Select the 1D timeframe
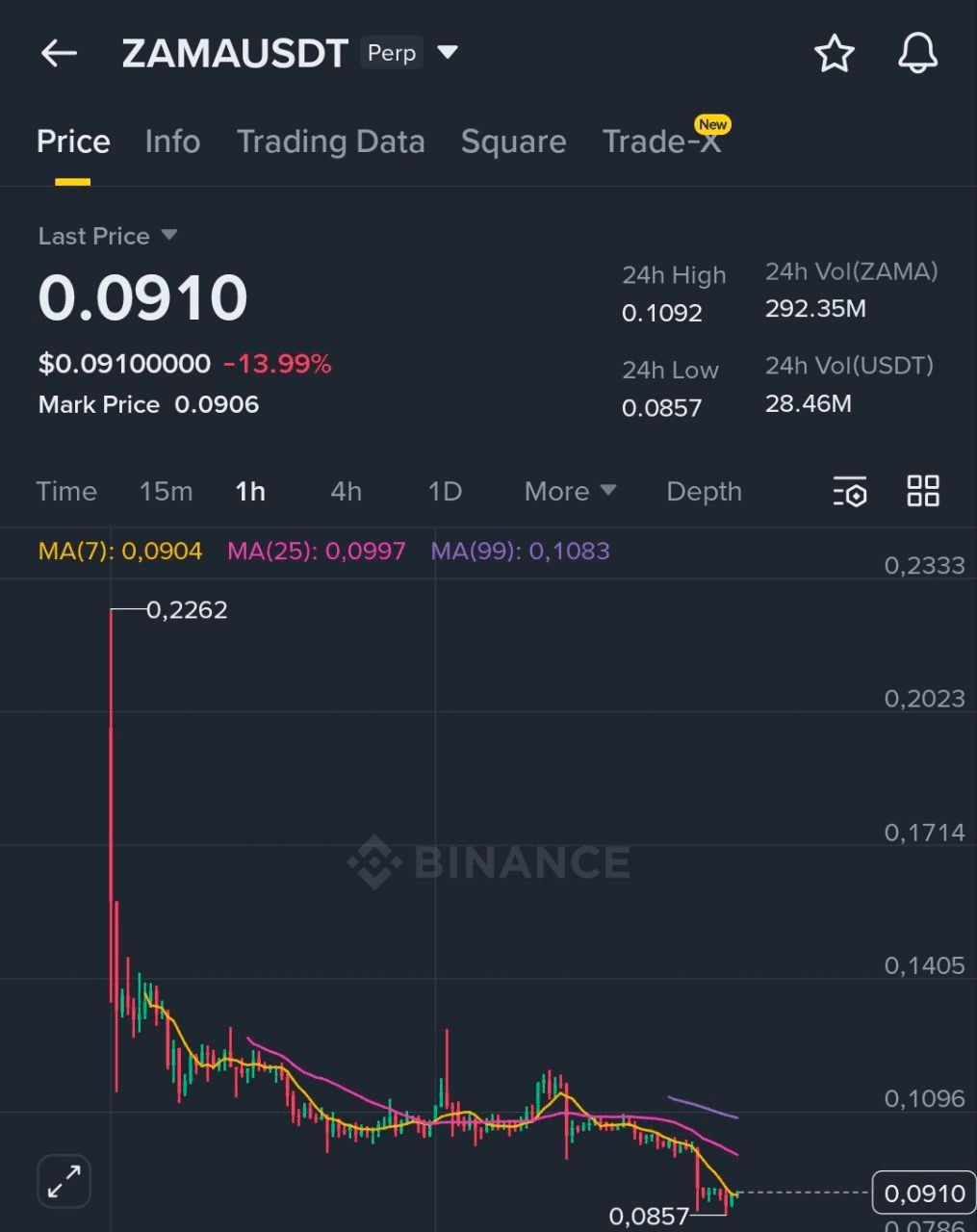977x1232 pixels. click(445, 491)
